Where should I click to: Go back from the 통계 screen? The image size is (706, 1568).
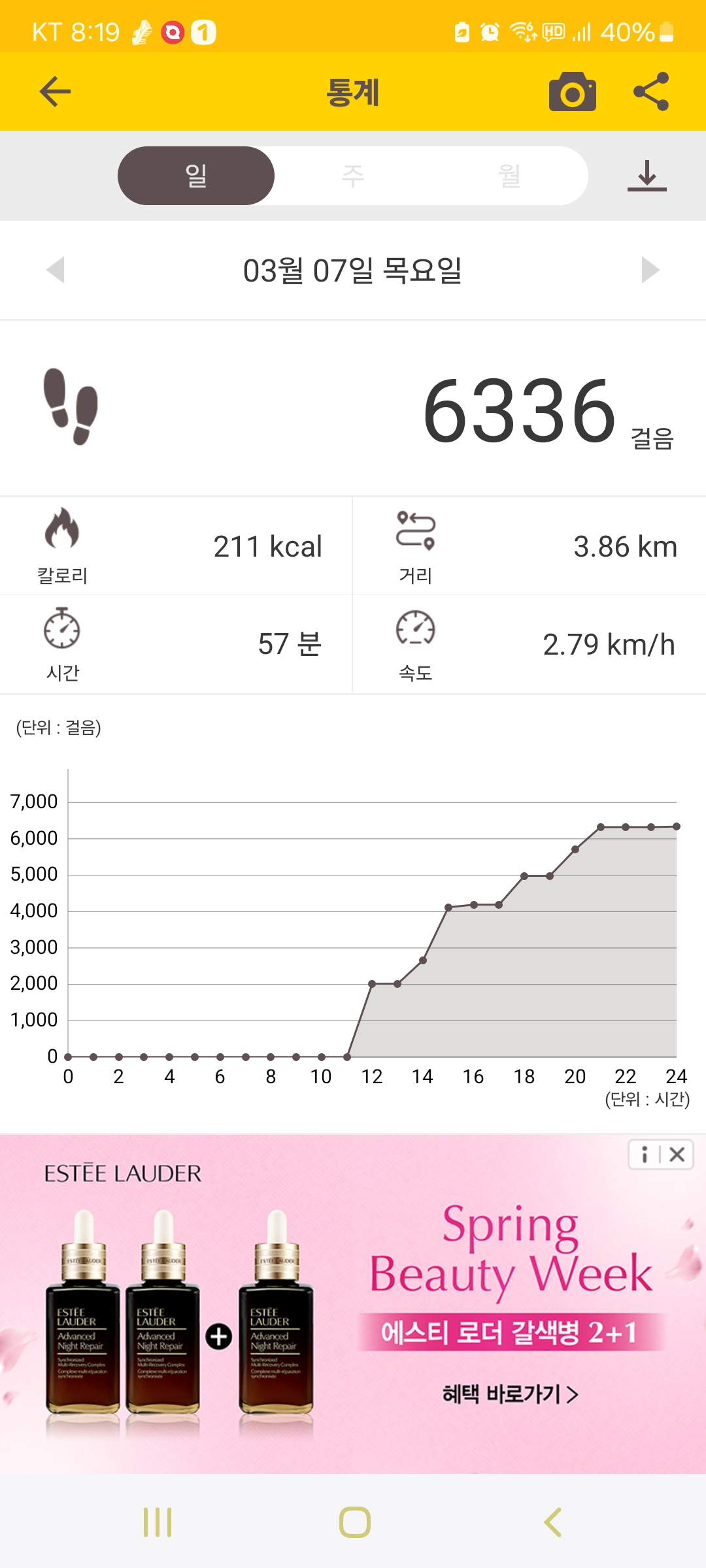[55, 91]
